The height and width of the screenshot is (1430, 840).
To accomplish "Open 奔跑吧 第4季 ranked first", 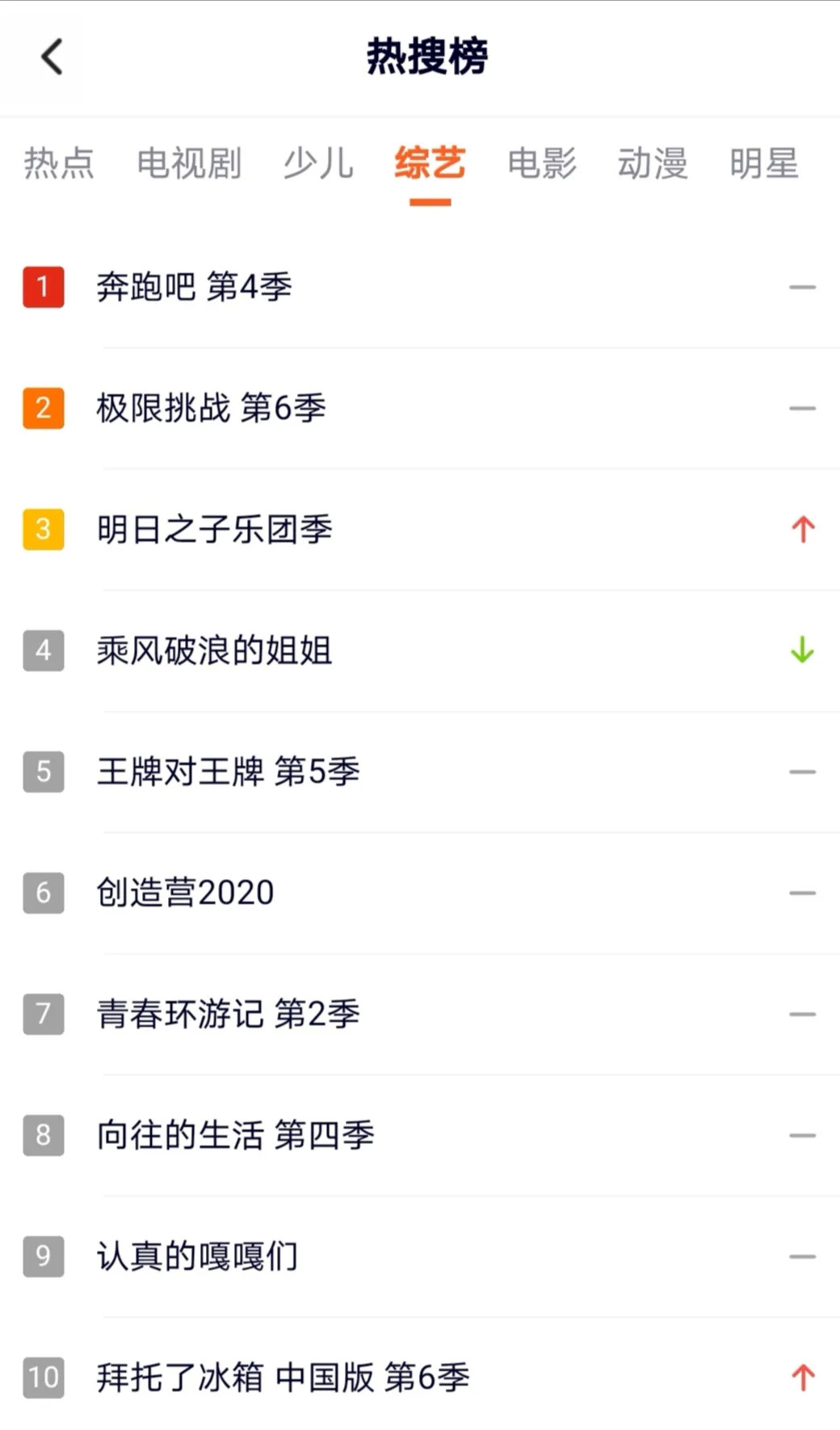I will 195,287.
